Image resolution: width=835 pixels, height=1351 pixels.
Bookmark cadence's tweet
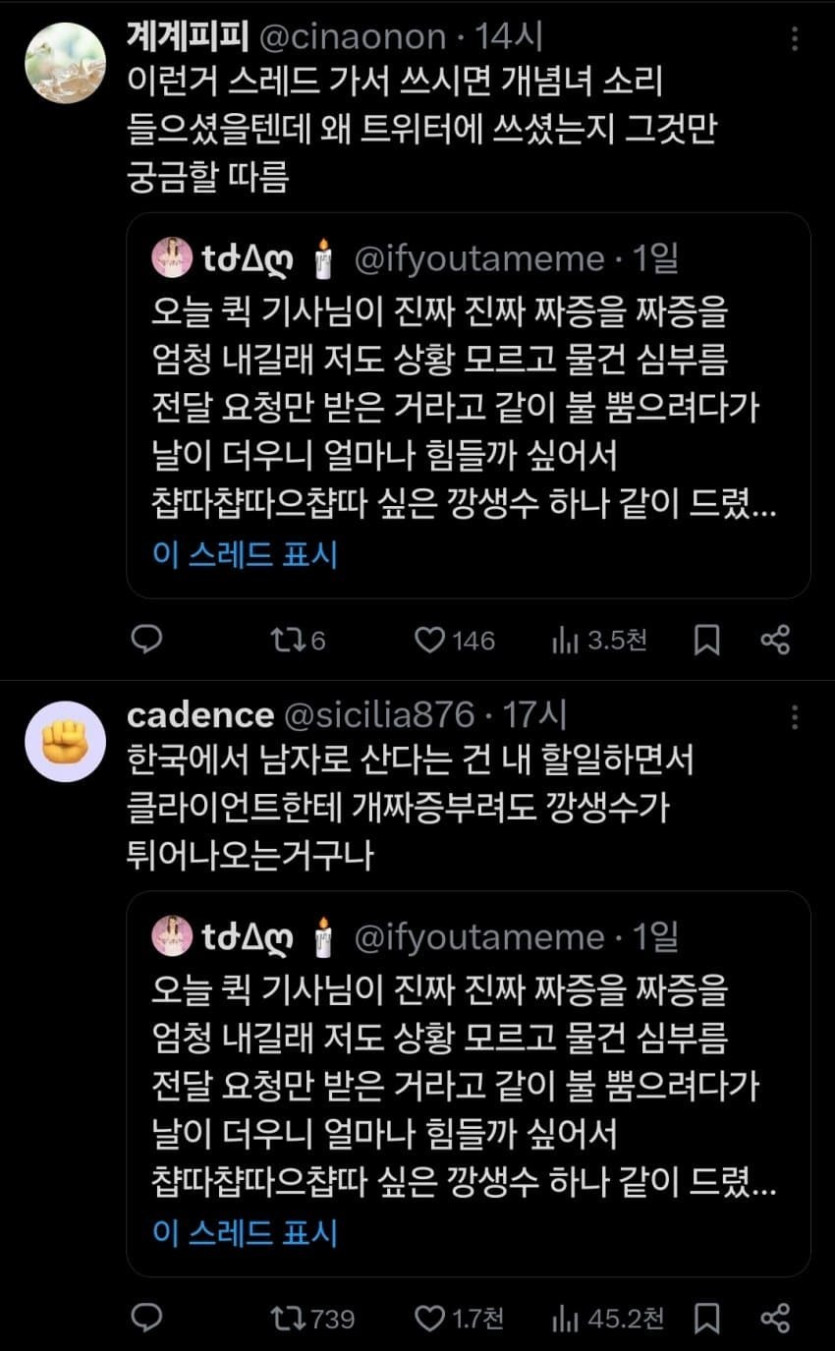tap(707, 1318)
